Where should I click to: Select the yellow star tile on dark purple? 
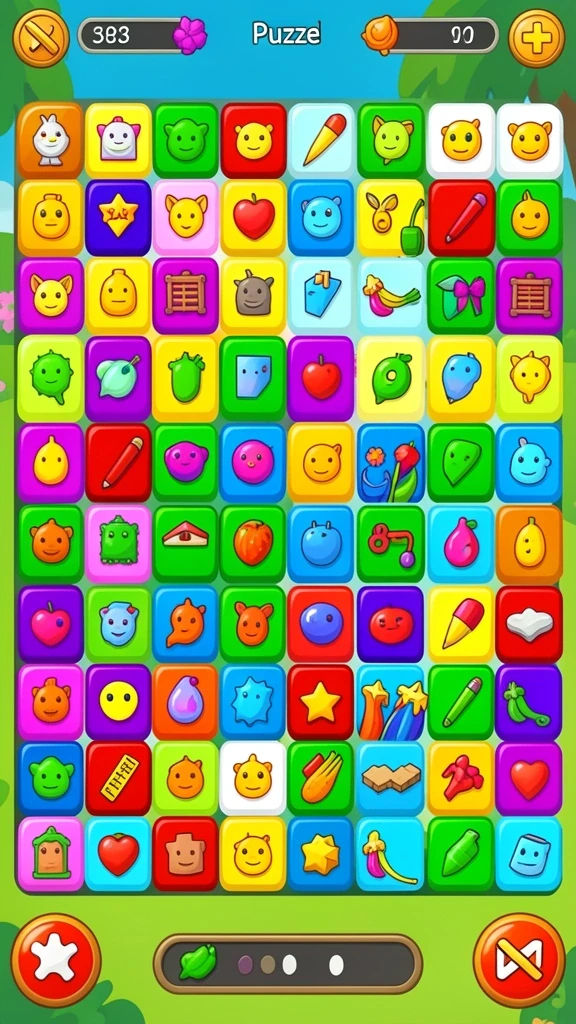[x=118, y=217]
